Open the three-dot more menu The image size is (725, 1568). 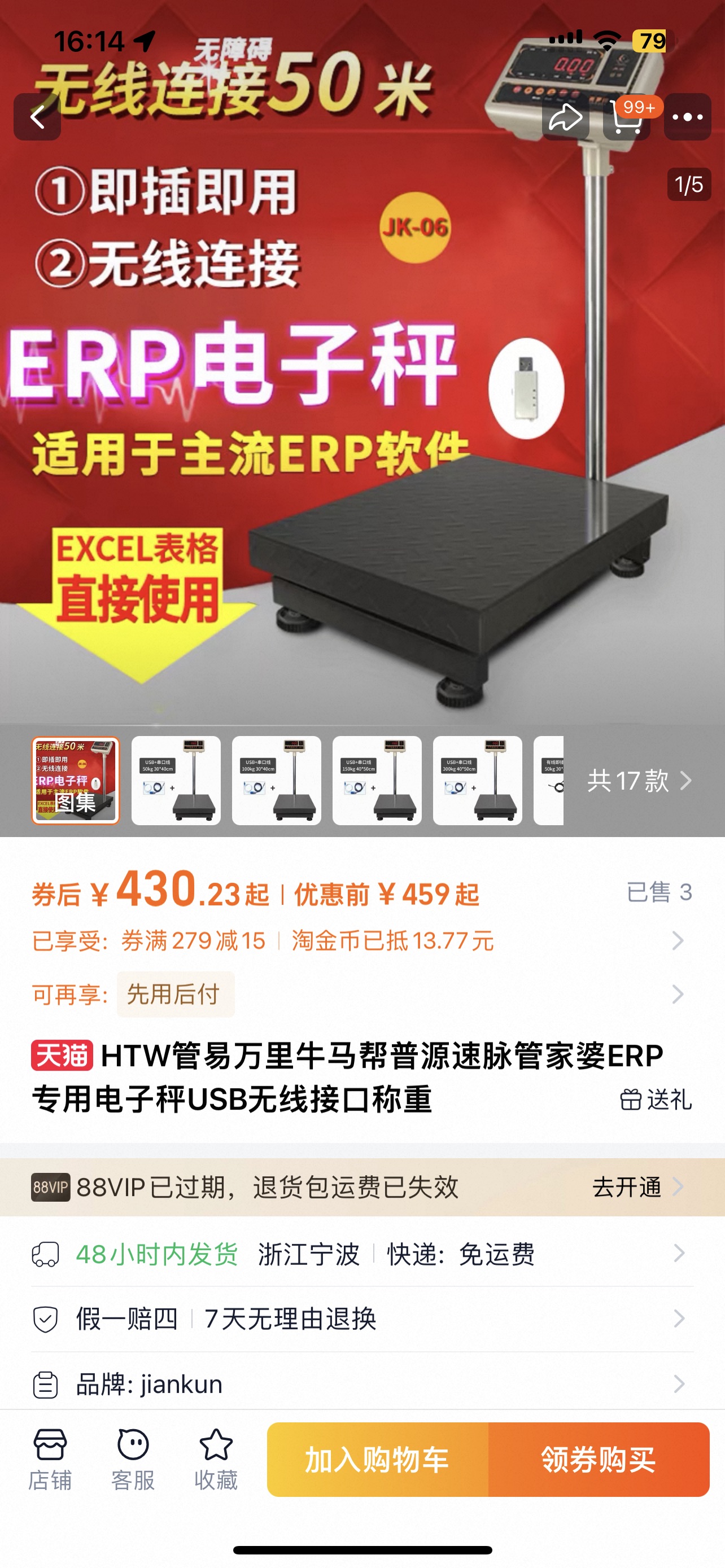(687, 117)
